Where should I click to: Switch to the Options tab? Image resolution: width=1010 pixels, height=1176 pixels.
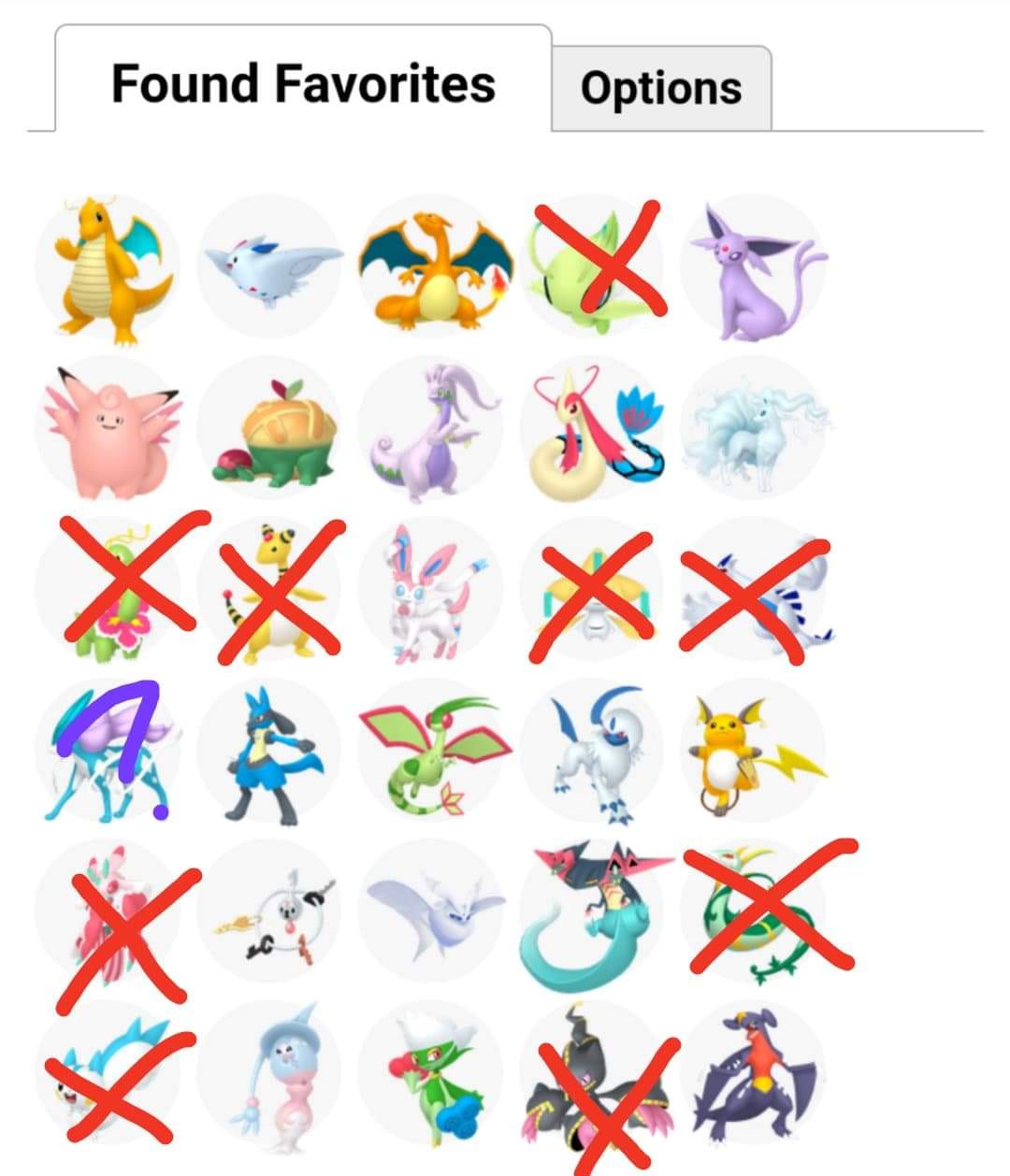pyautogui.click(x=660, y=89)
